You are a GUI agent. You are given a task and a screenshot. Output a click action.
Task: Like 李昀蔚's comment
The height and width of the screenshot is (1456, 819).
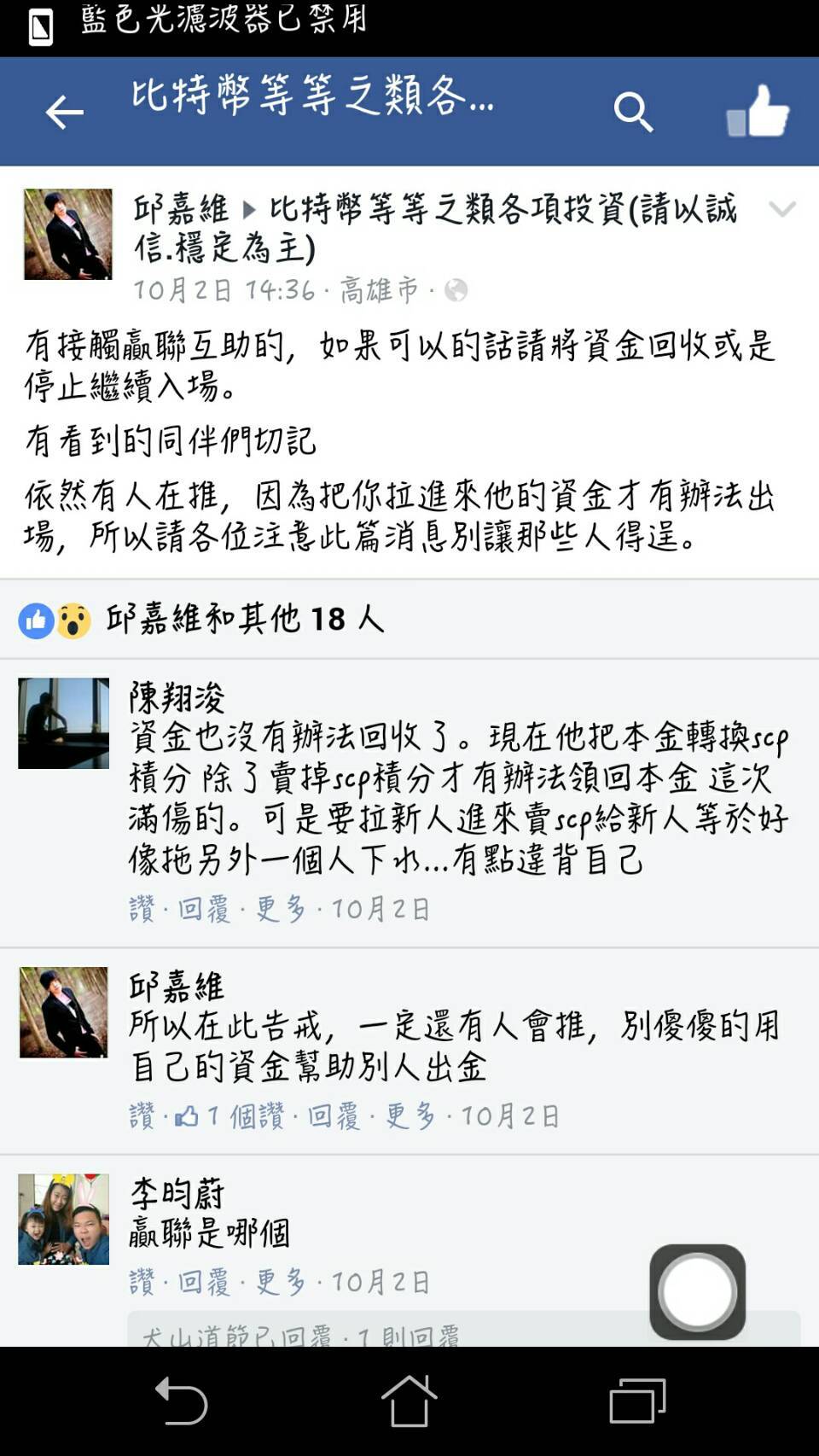pos(142,1282)
